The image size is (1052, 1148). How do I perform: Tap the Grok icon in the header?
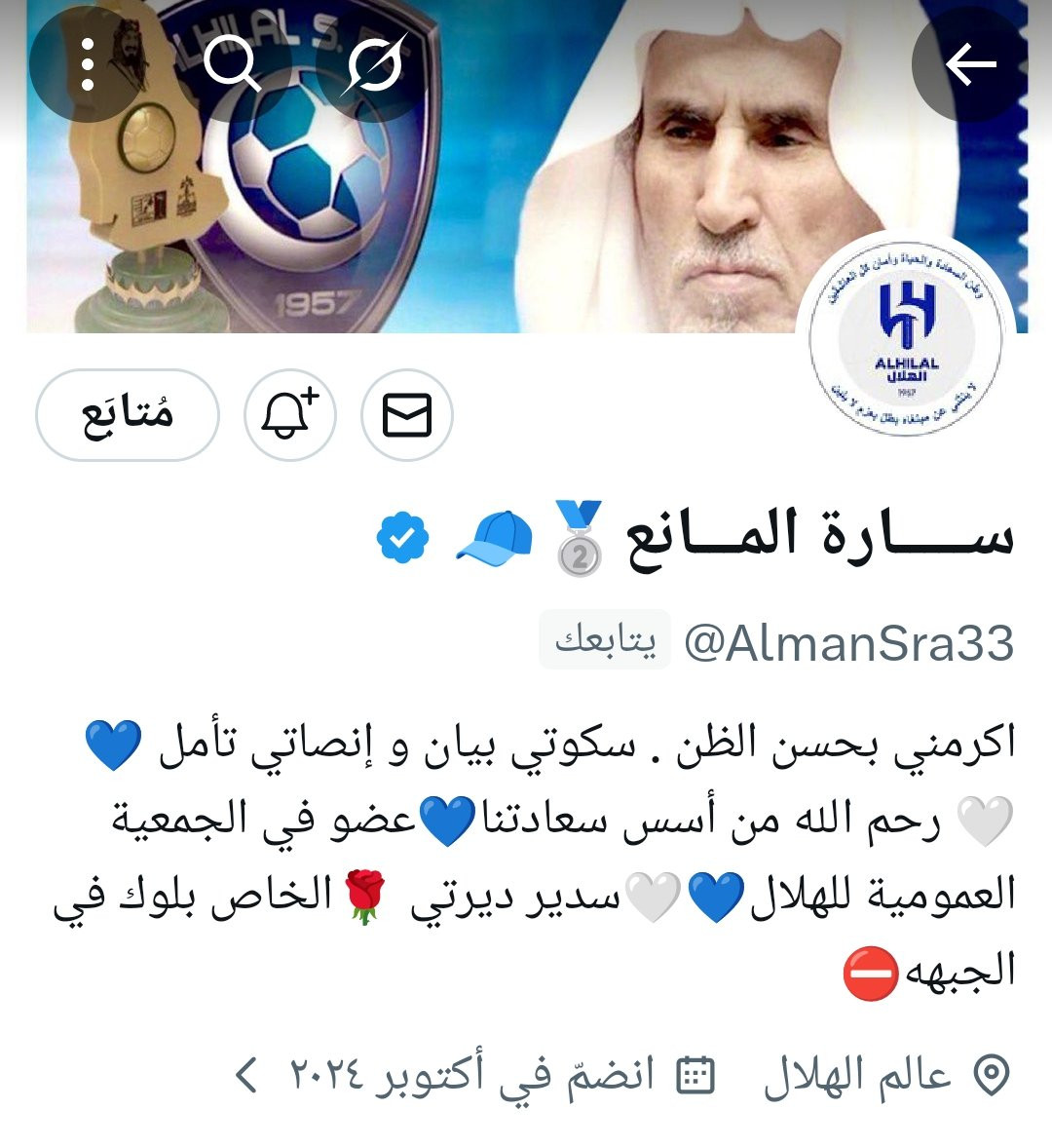tap(375, 64)
